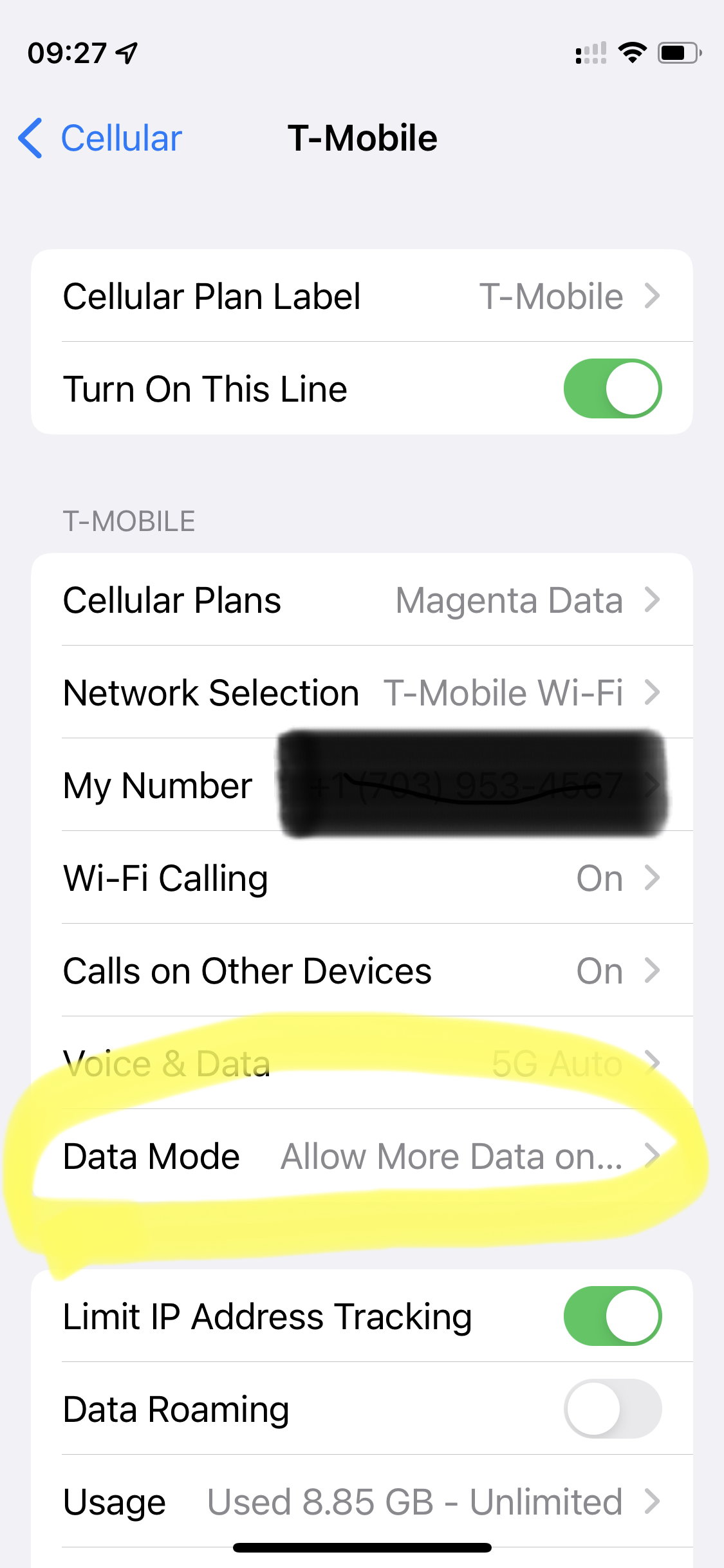Go back to Cellular settings

pos(100,138)
